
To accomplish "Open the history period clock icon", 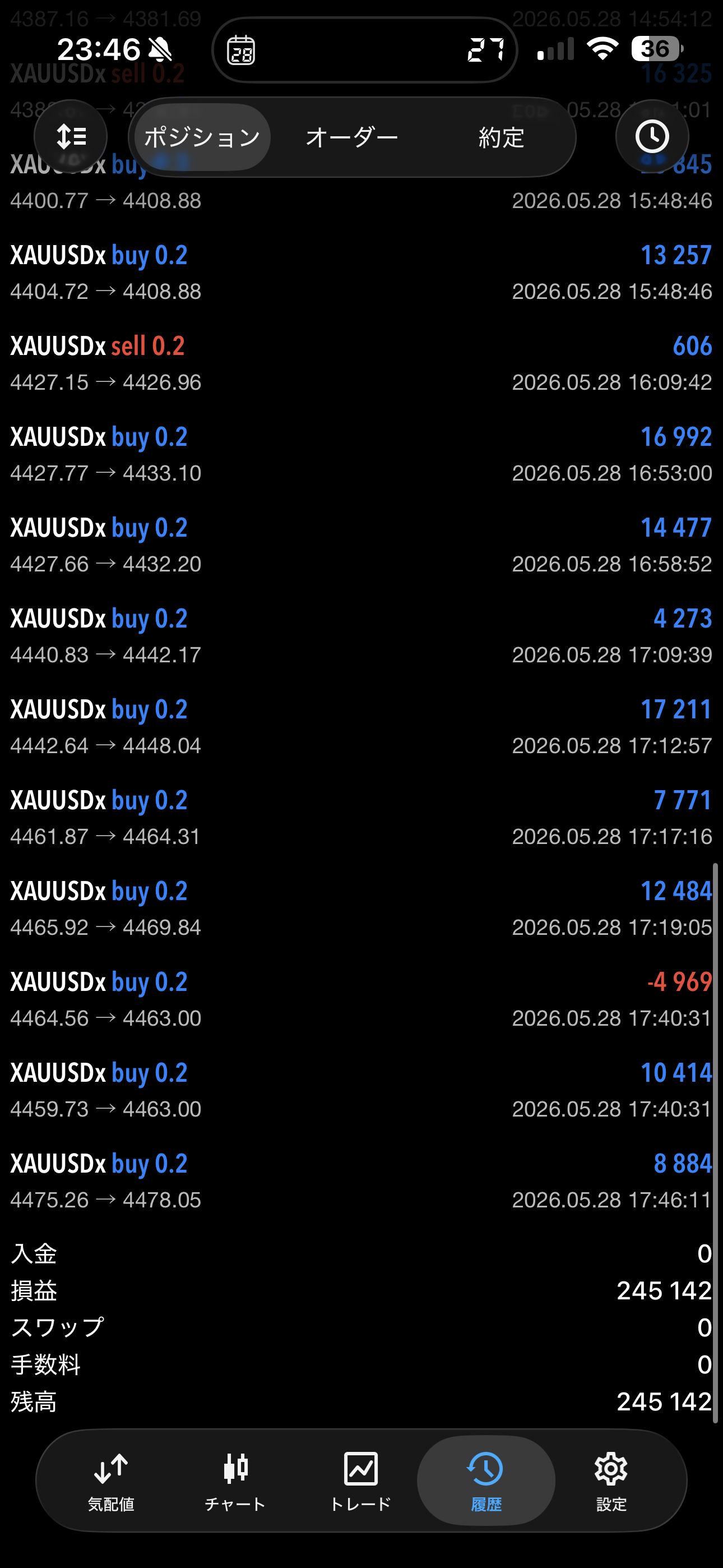I will (652, 137).
